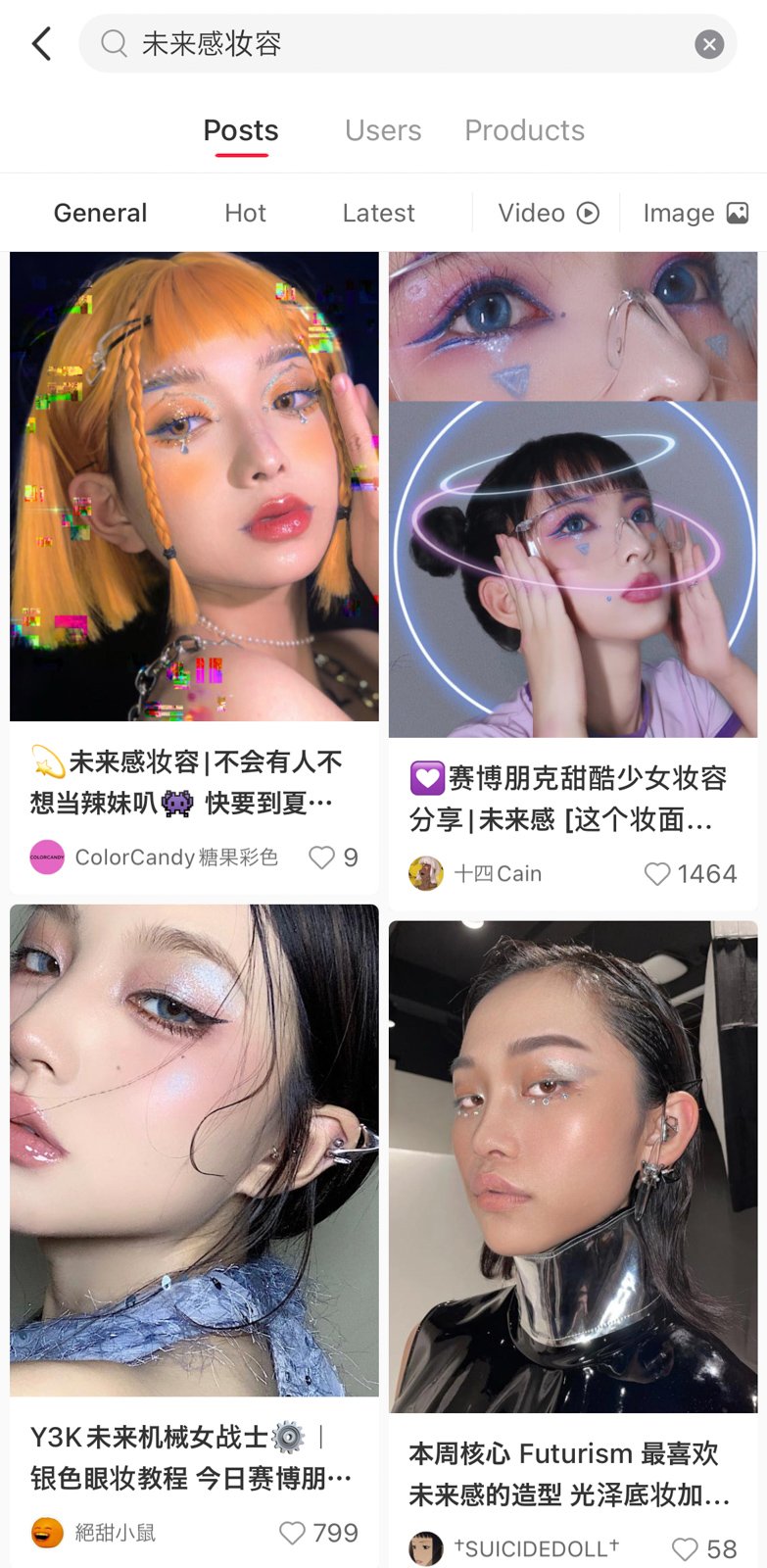This screenshot has height=1568, width=767.
Task: Like the ColorCandy糖果彩色 post
Action: click(x=321, y=857)
